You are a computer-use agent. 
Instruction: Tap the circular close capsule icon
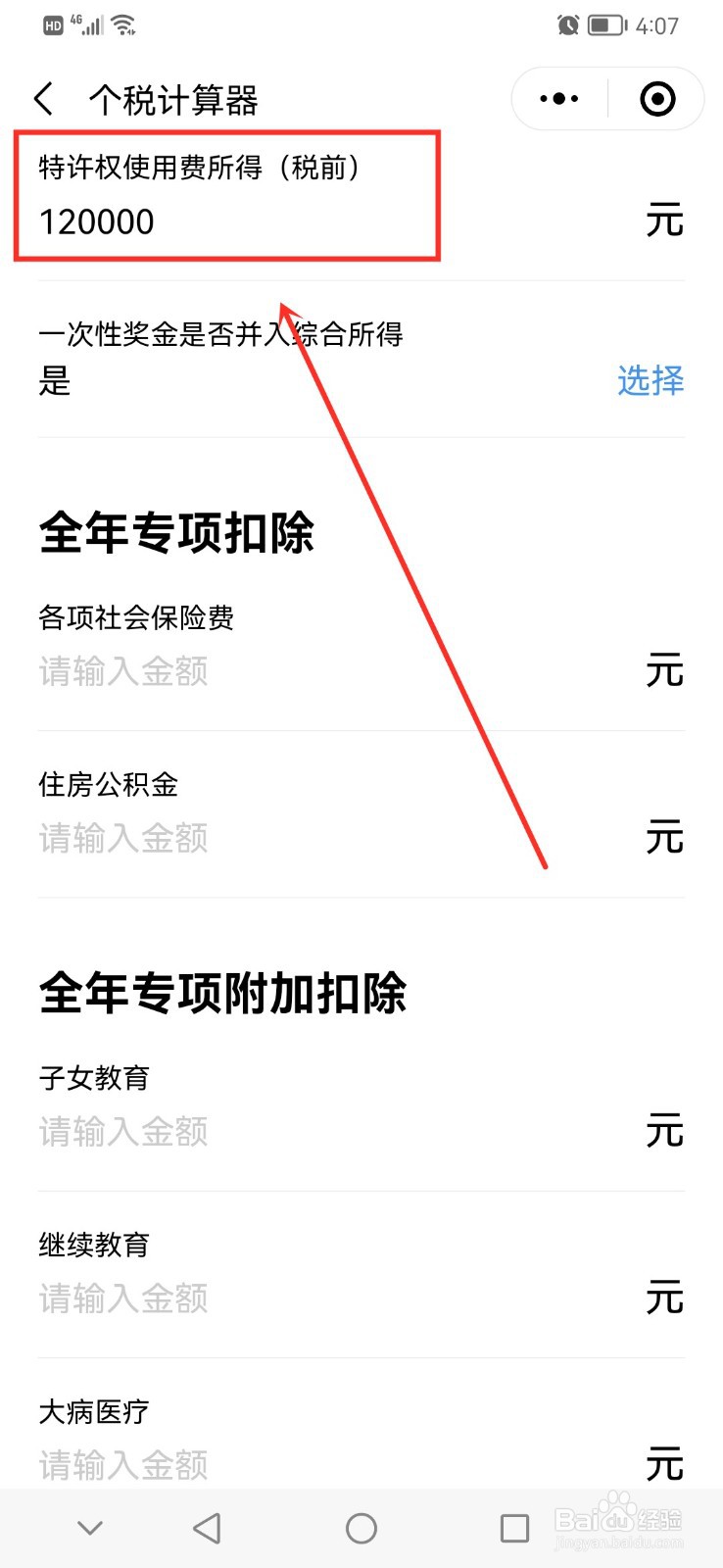(x=655, y=98)
